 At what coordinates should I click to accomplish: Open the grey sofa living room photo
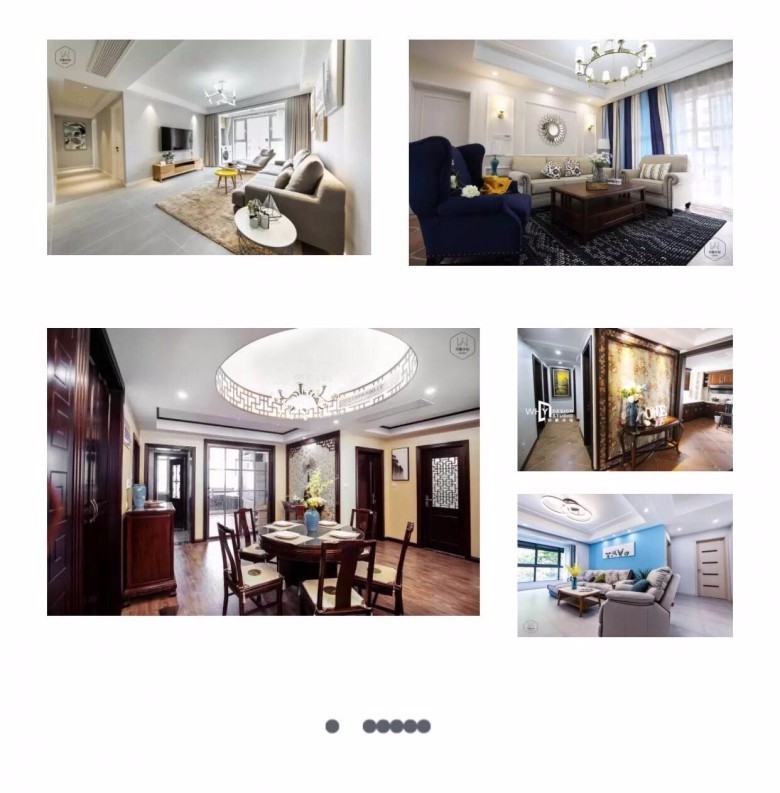coord(208,147)
